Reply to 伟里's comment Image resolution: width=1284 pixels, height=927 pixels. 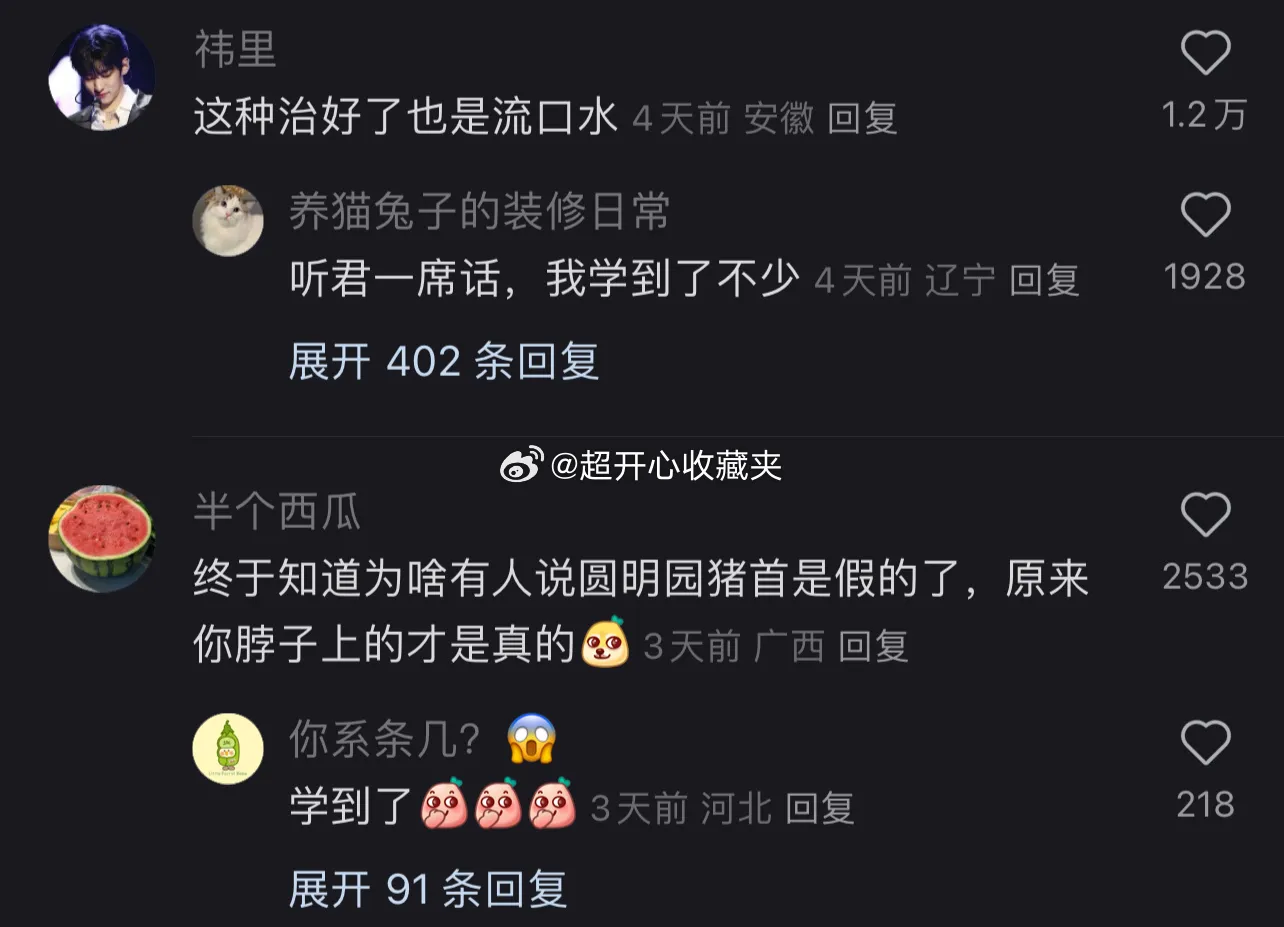pos(862,119)
